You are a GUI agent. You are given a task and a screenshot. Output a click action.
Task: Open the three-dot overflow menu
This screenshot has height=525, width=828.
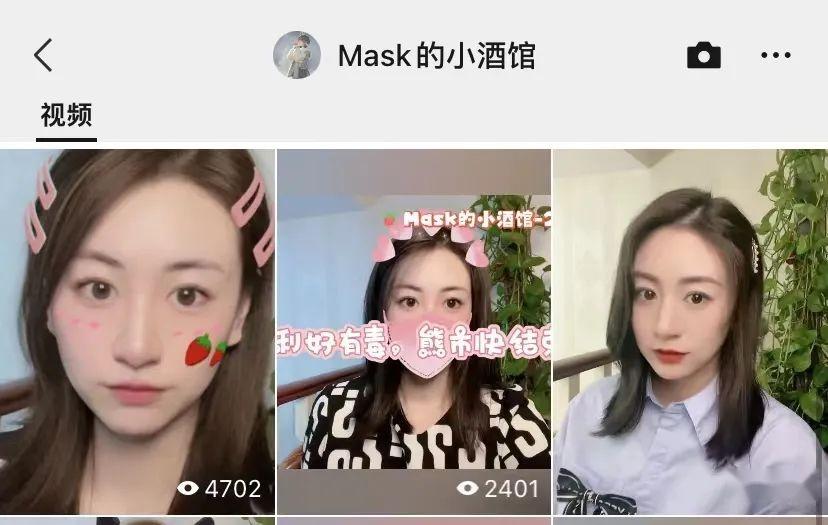pos(776,55)
